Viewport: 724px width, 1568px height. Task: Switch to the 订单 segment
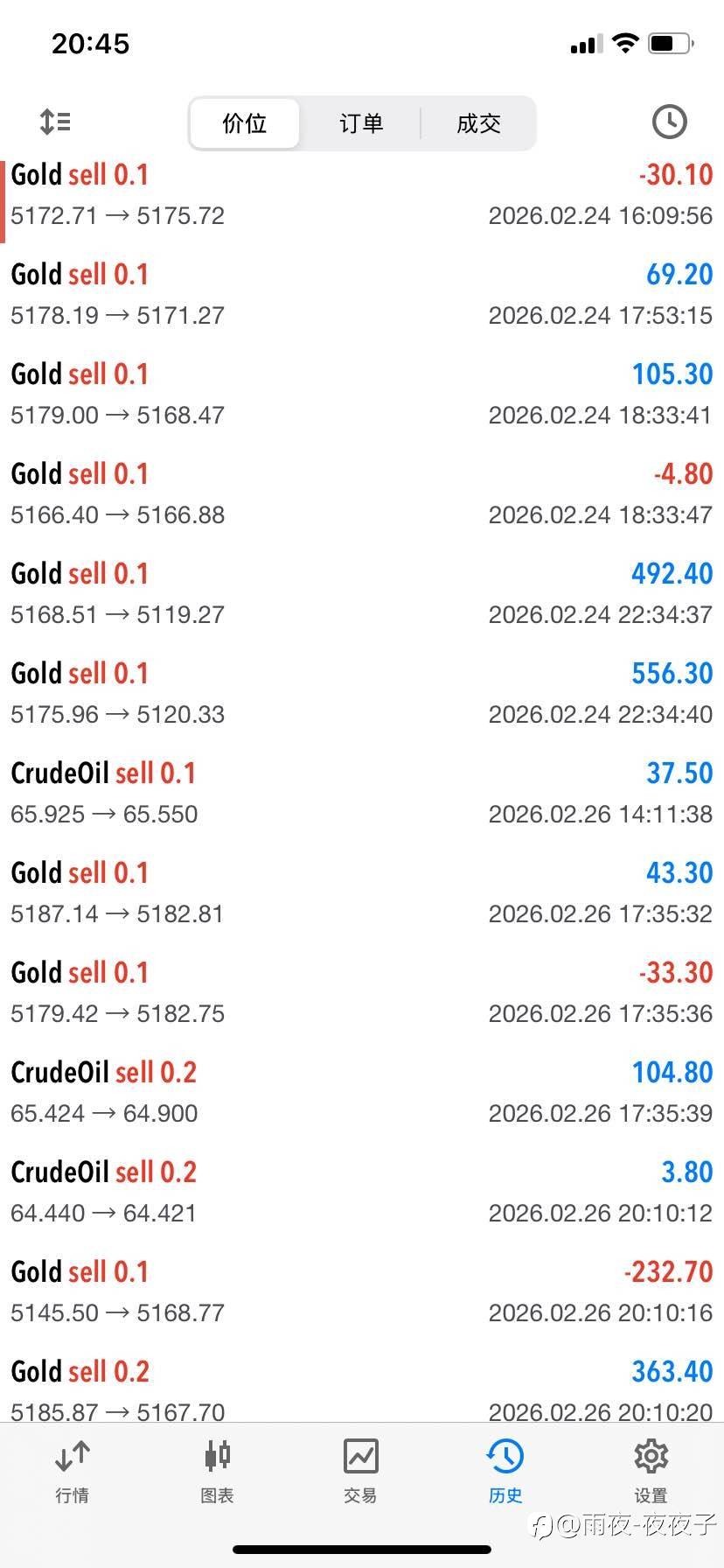[x=361, y=123]
